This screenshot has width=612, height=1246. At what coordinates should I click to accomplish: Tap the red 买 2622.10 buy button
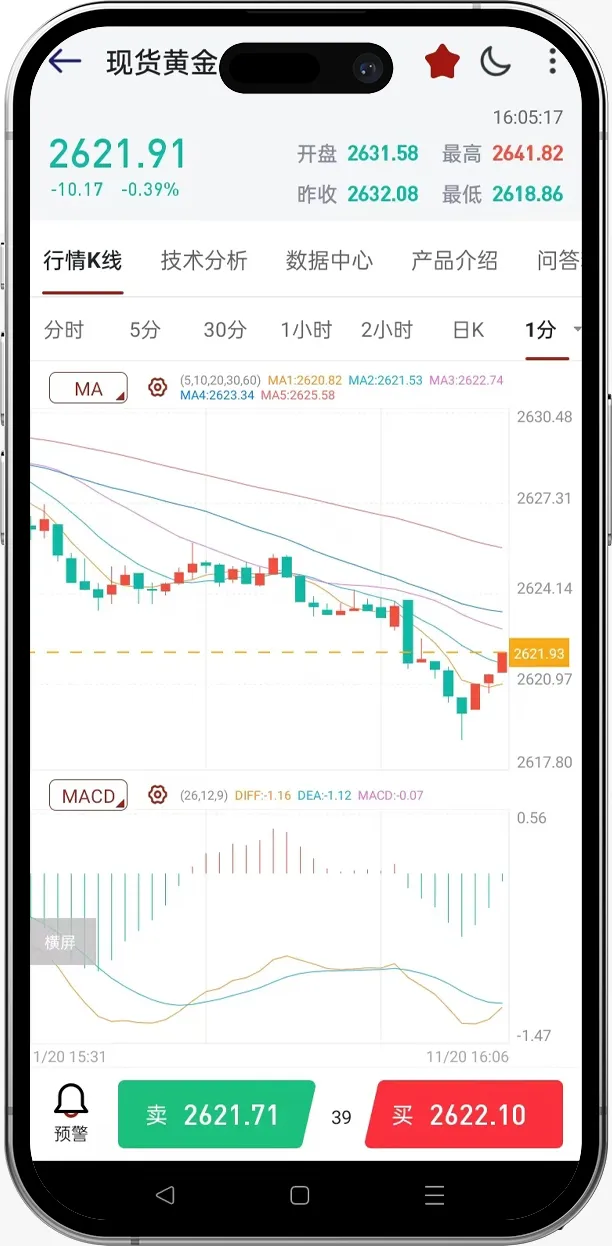tap(464, 1115)
